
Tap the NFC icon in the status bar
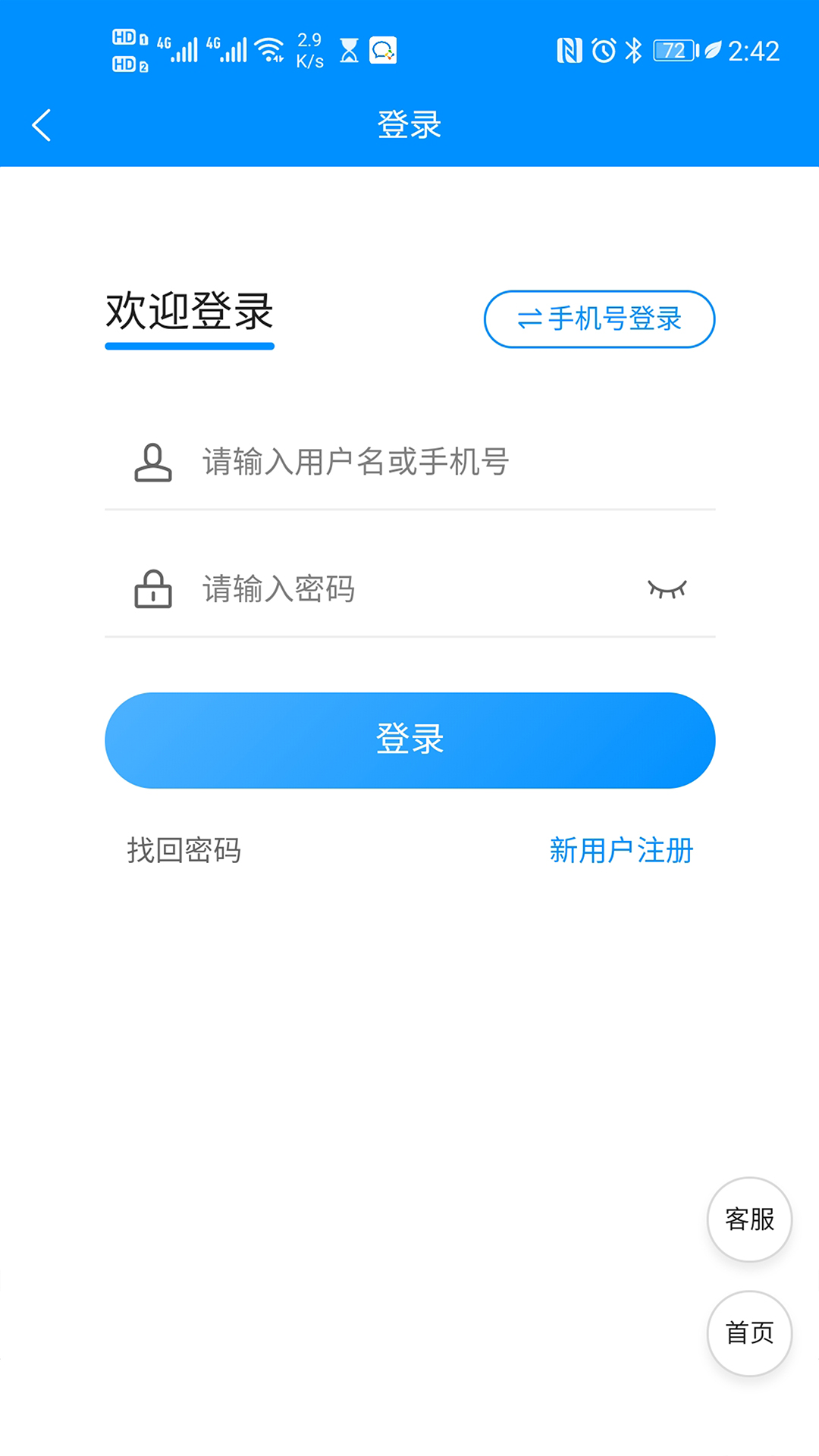[571, 50]
